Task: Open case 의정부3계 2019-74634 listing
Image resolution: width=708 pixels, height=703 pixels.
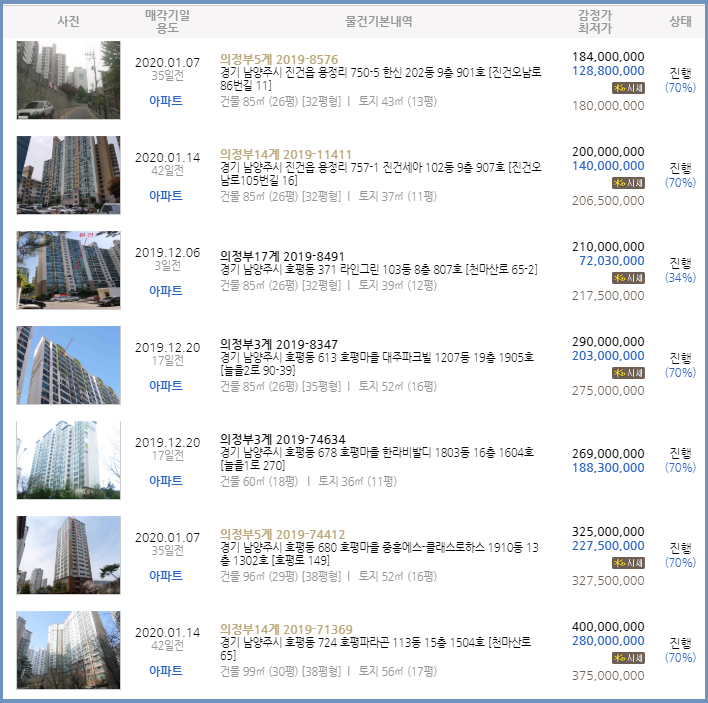Action: tap(282, 439)
